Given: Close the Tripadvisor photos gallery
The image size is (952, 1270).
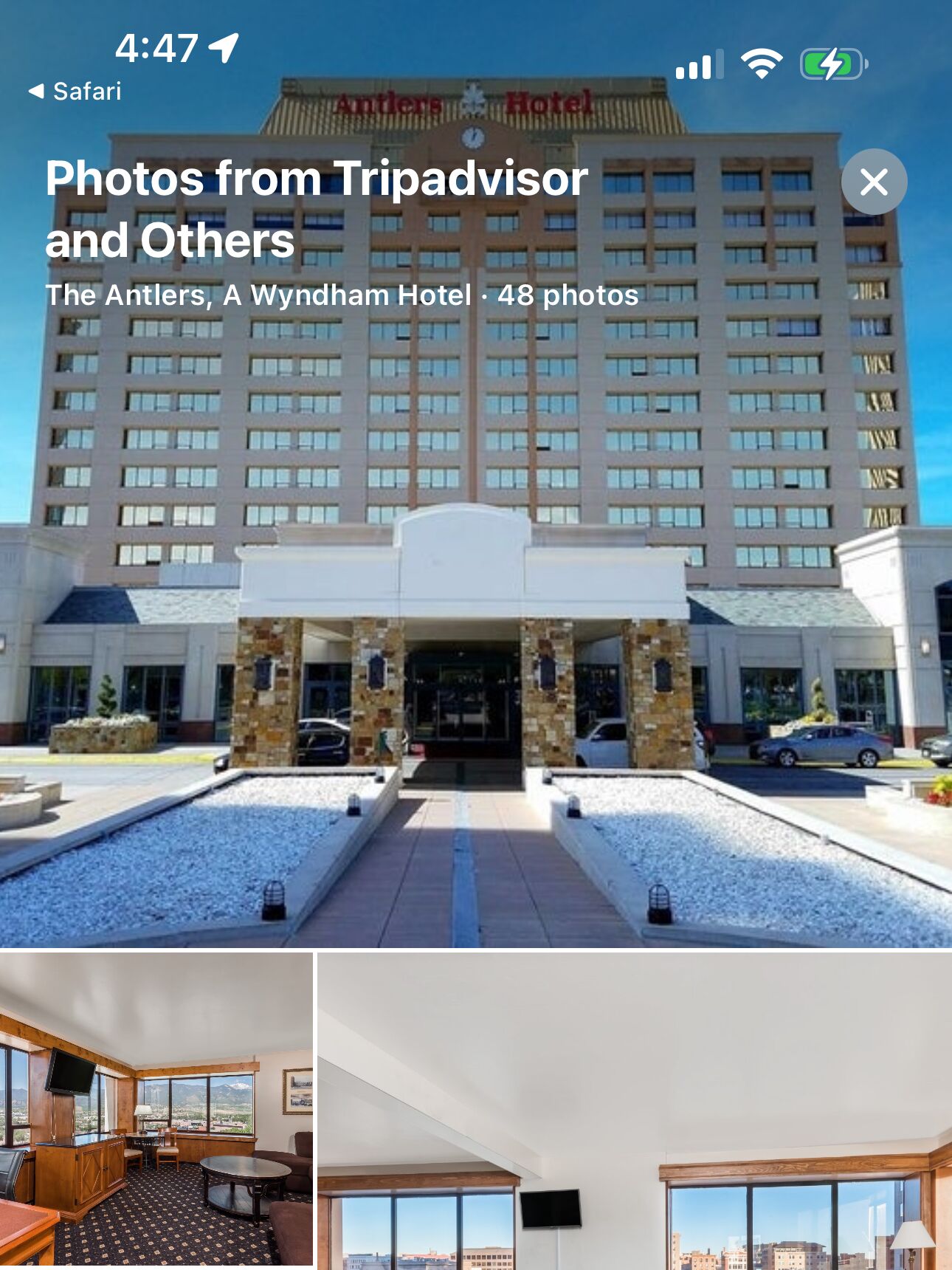Looking at the screenshot, I should tap(874, 182).
